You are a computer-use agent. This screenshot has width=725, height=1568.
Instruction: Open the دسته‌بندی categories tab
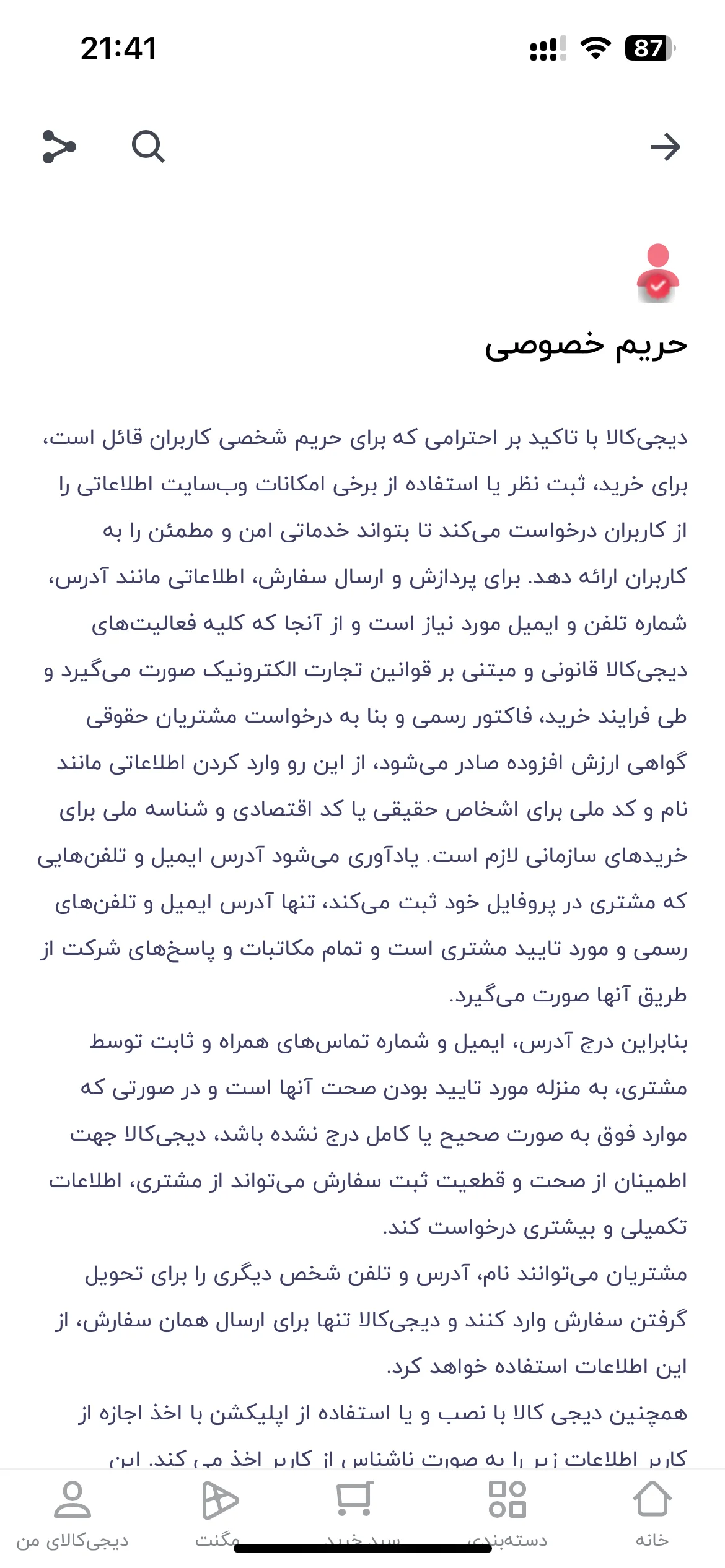tap(507, 1514)
